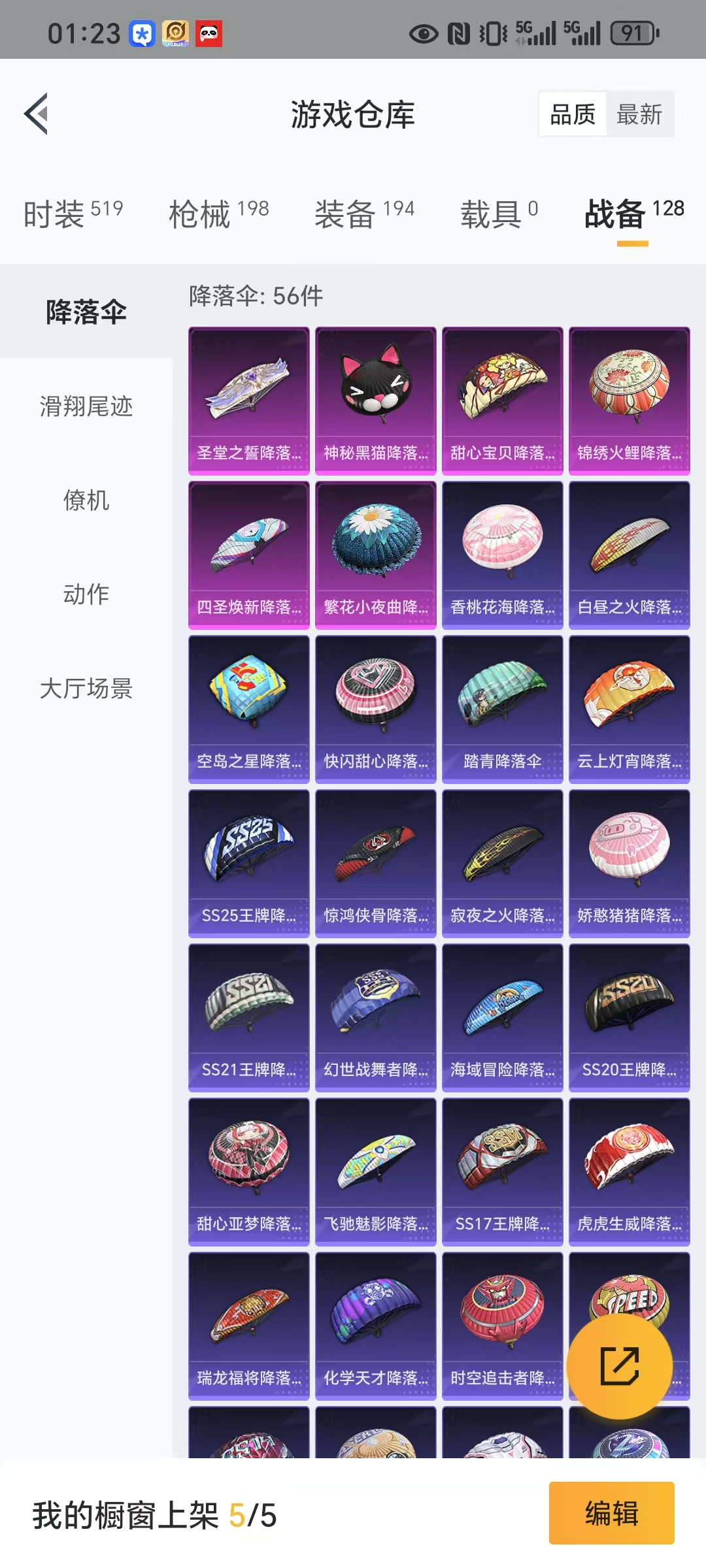Open the 娇憨猪猪降落伞 item
Image resolution: width=706 pixels, height=1568 pixels.
pyautogui.click(x=629, y=864)
